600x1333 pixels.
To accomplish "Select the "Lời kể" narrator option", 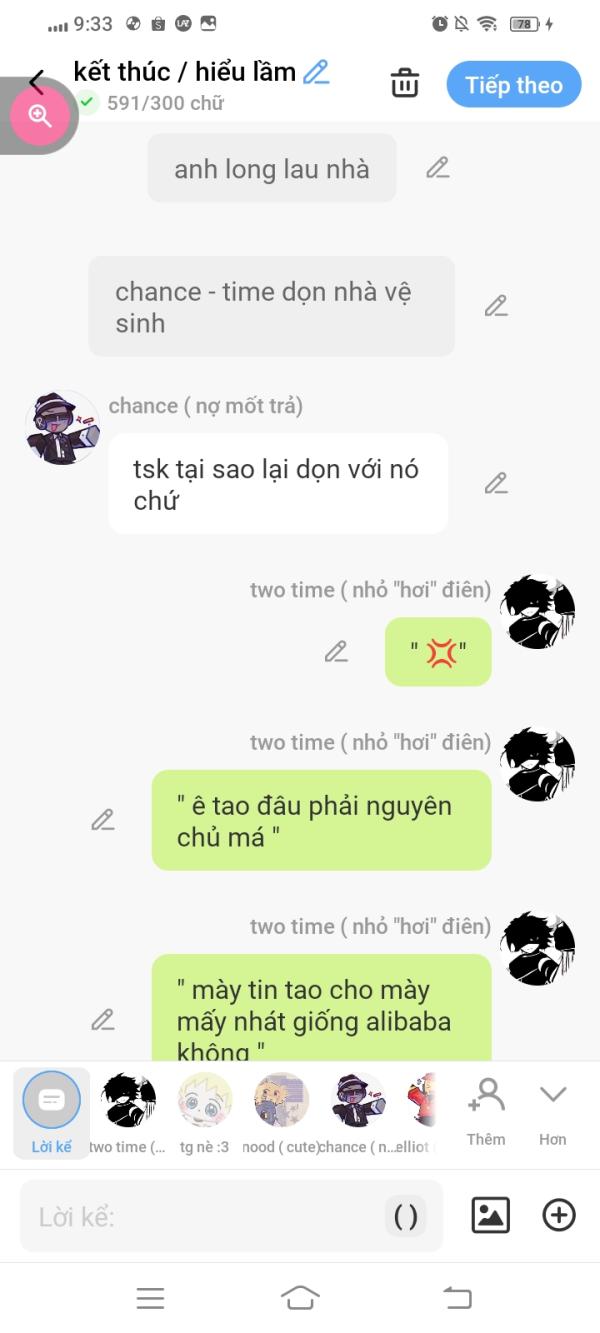I will [x=51, y=1110].
